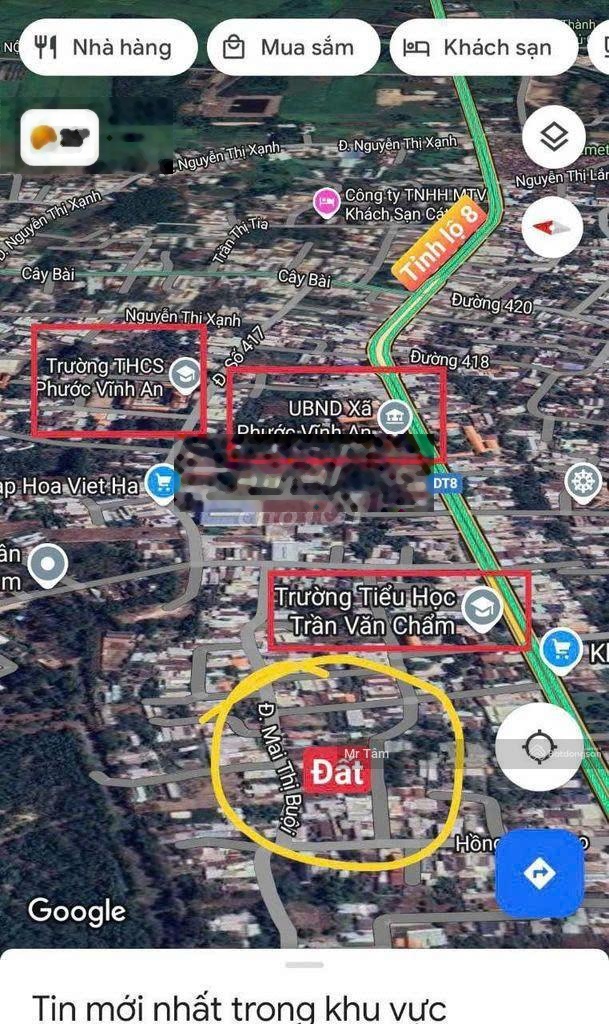
Task: Select the Mua sắm chip
Action: [x=293, y=47]
